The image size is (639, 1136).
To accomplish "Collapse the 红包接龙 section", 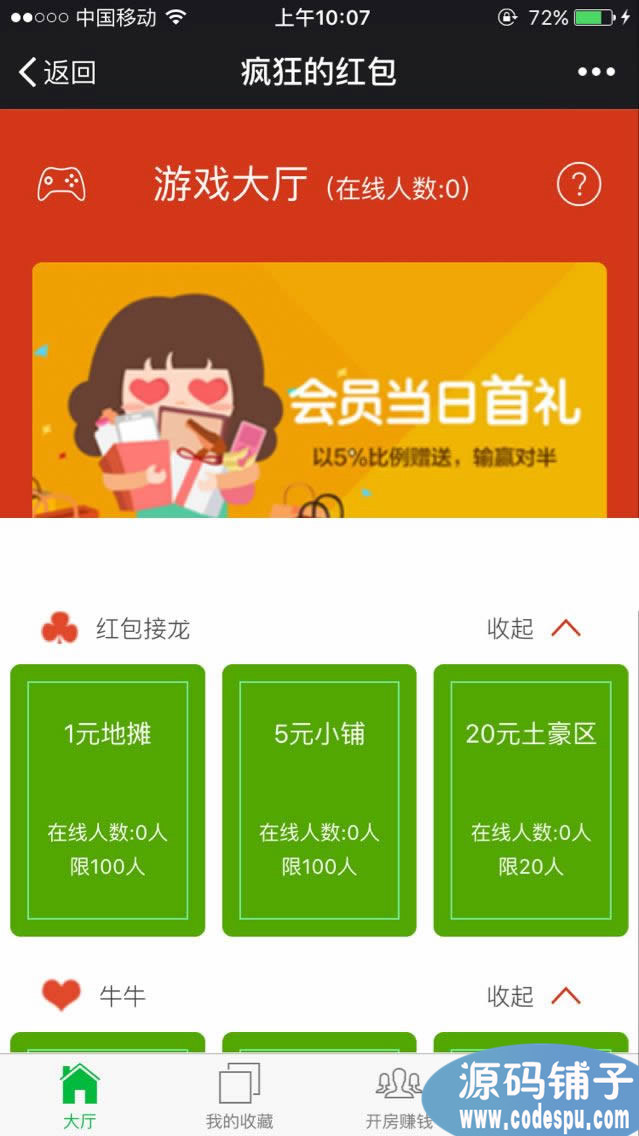I will coord(534,629).
